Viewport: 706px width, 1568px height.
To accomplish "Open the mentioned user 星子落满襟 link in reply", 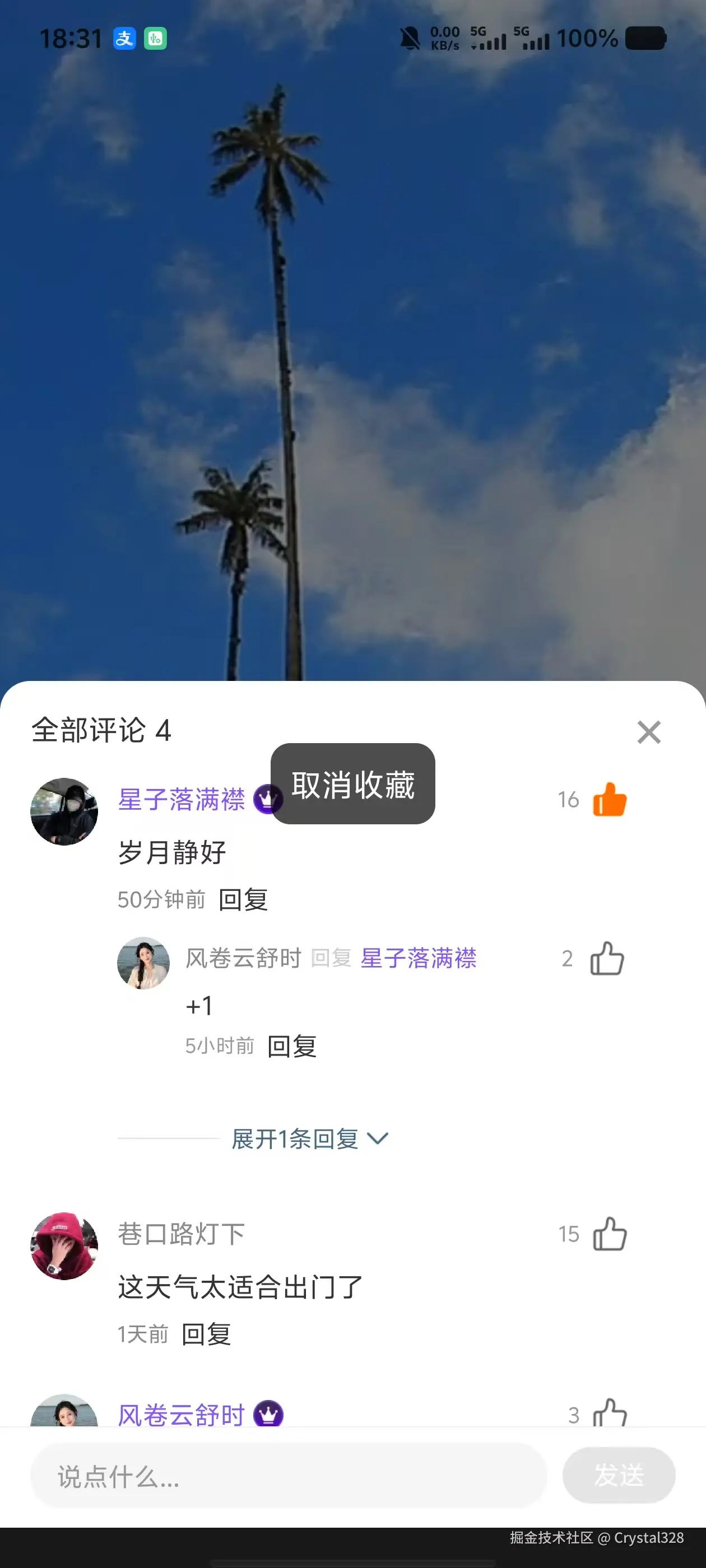I will (x=418, y=958).
